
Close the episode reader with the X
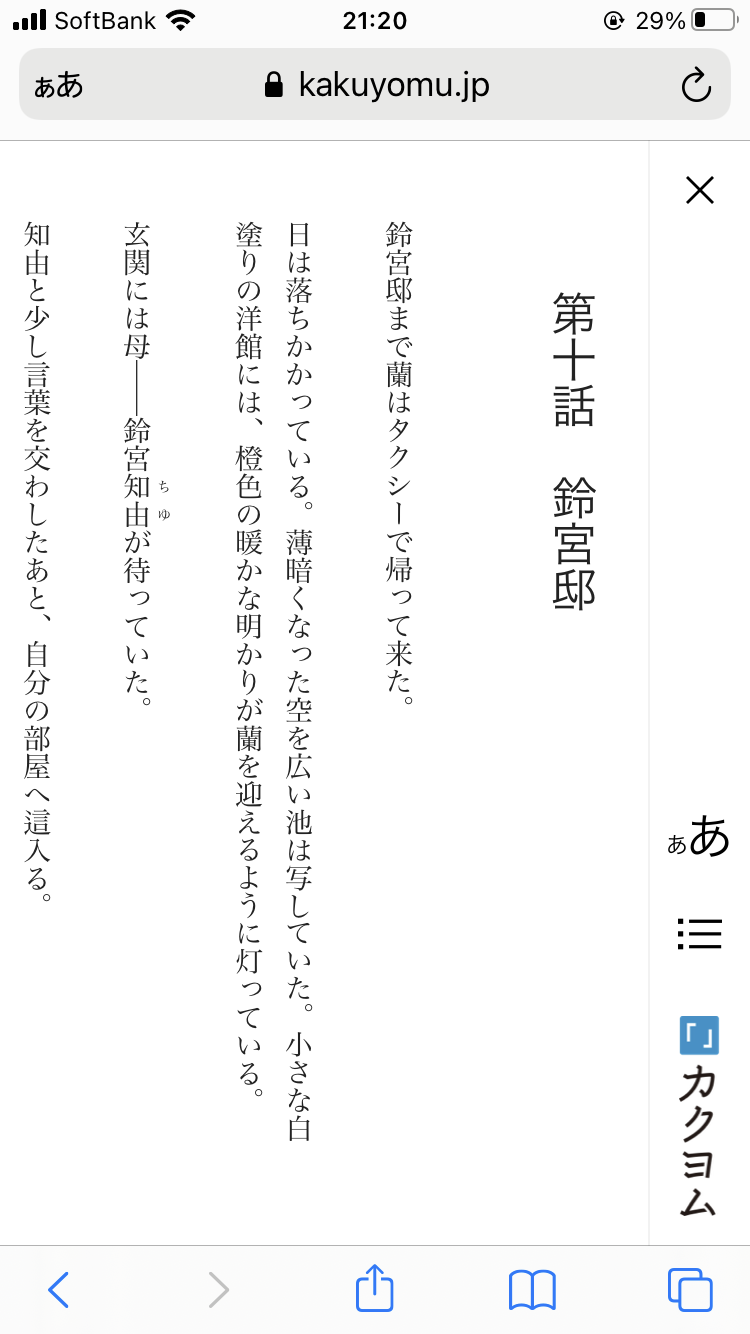tap(699, 190)
